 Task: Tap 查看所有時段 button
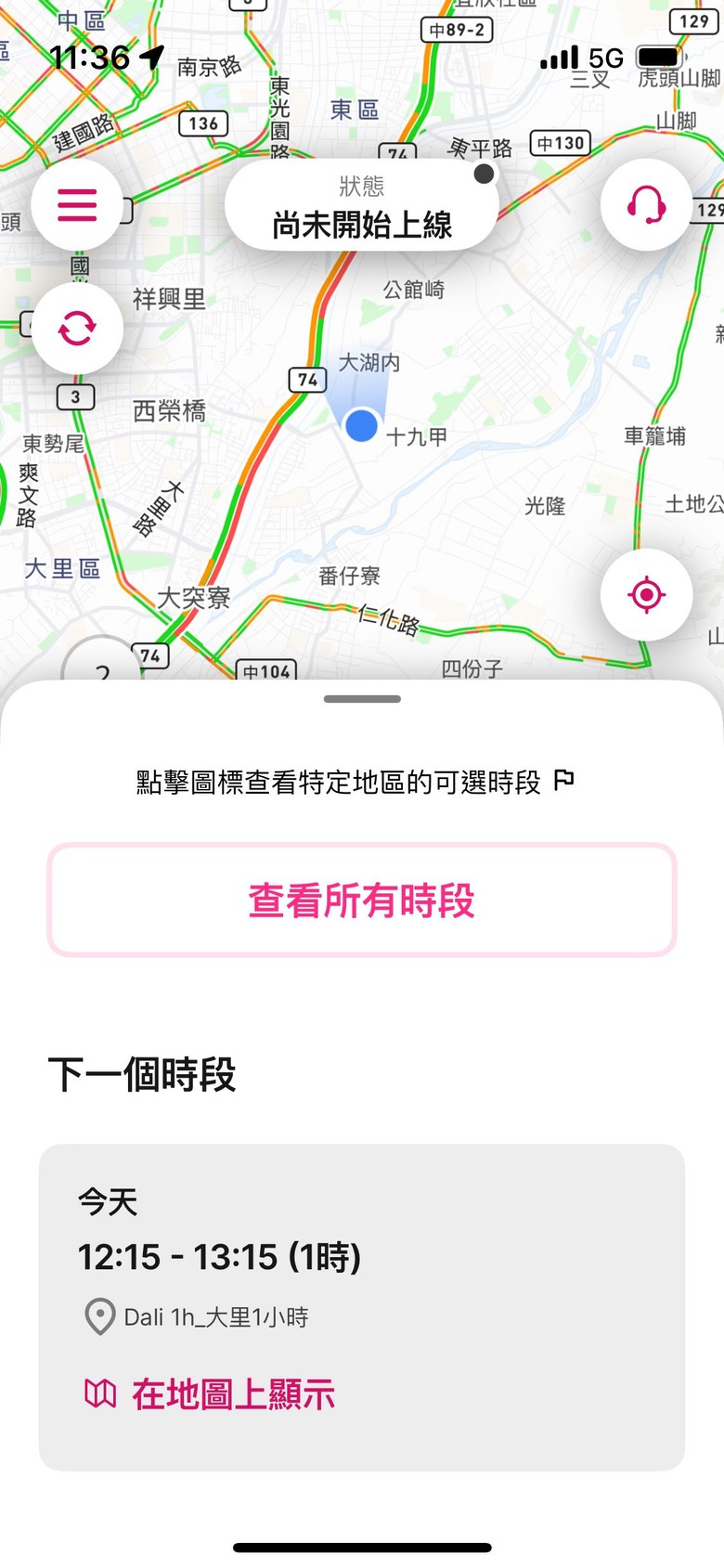[361, 900]
